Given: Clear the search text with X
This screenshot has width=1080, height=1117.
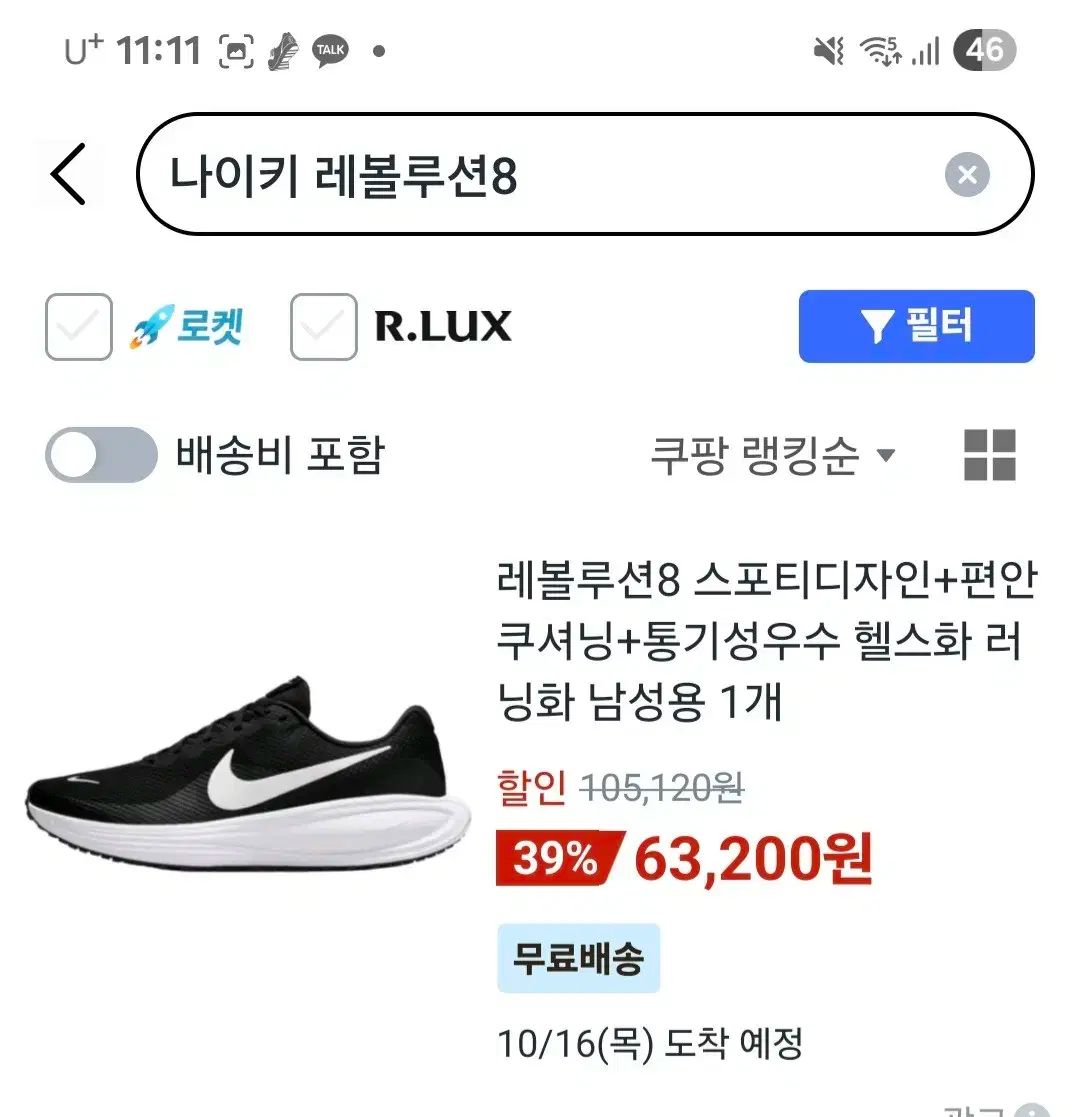Looking at the screenshot, I should click(x=966, y=176).
